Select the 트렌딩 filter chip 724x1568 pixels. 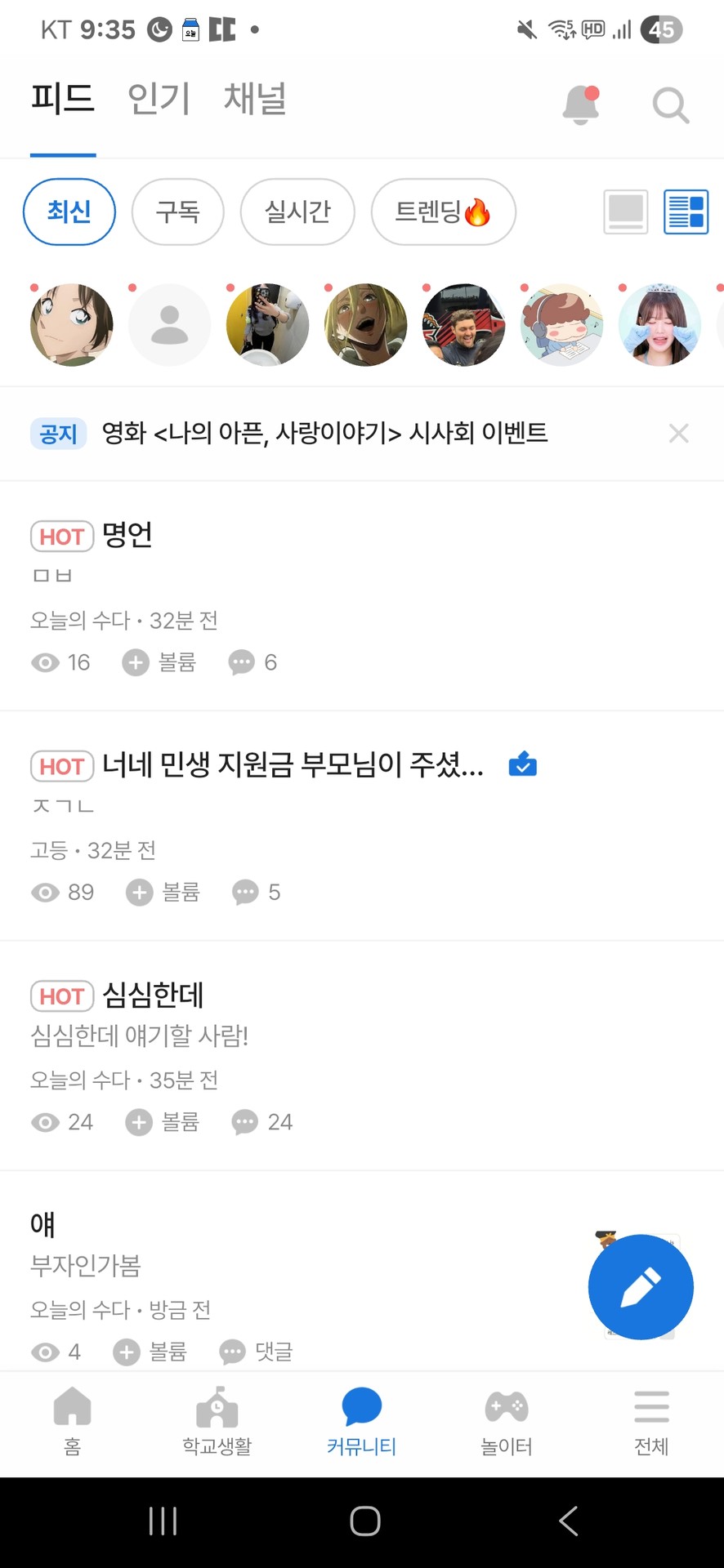coord(443,212)
